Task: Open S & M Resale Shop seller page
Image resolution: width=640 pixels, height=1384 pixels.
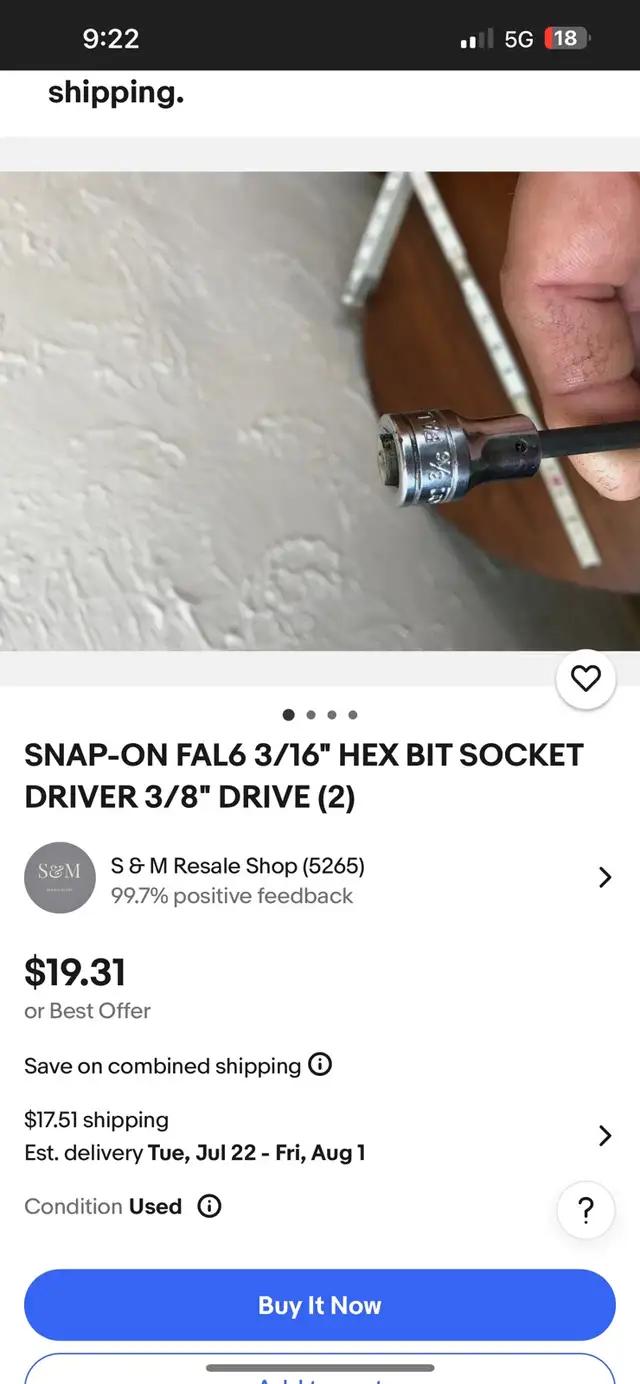Action: pyautogui.click(x=320, y=878)
